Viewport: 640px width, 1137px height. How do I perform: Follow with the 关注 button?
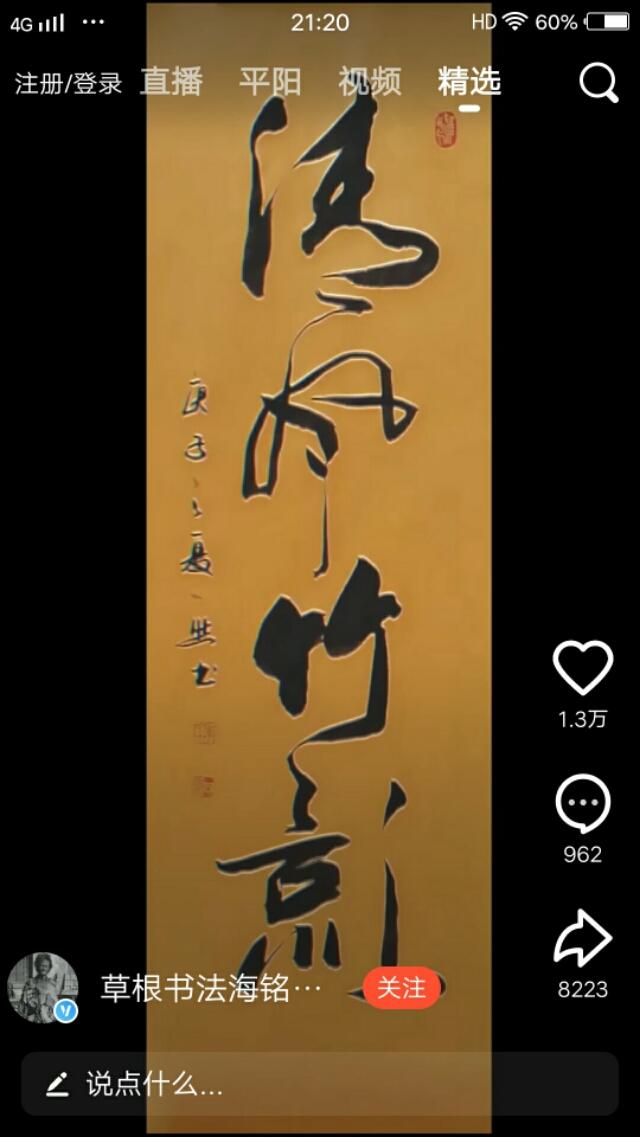pos(402,988)
